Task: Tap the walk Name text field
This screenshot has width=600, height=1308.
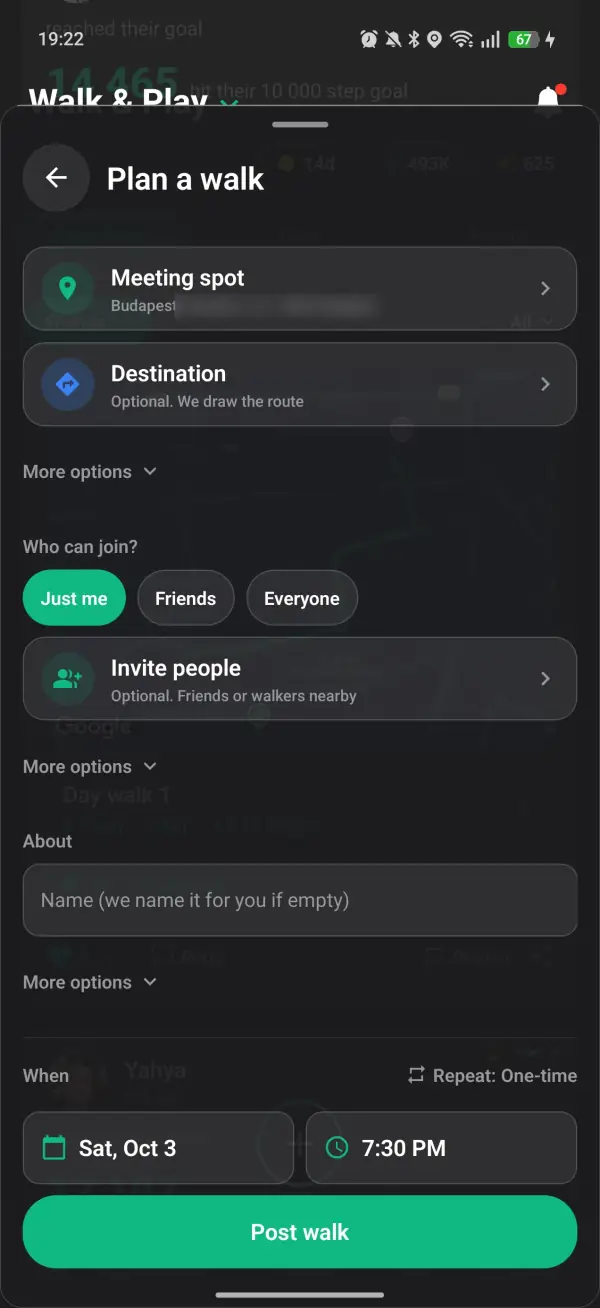Action: coord(300,900)
